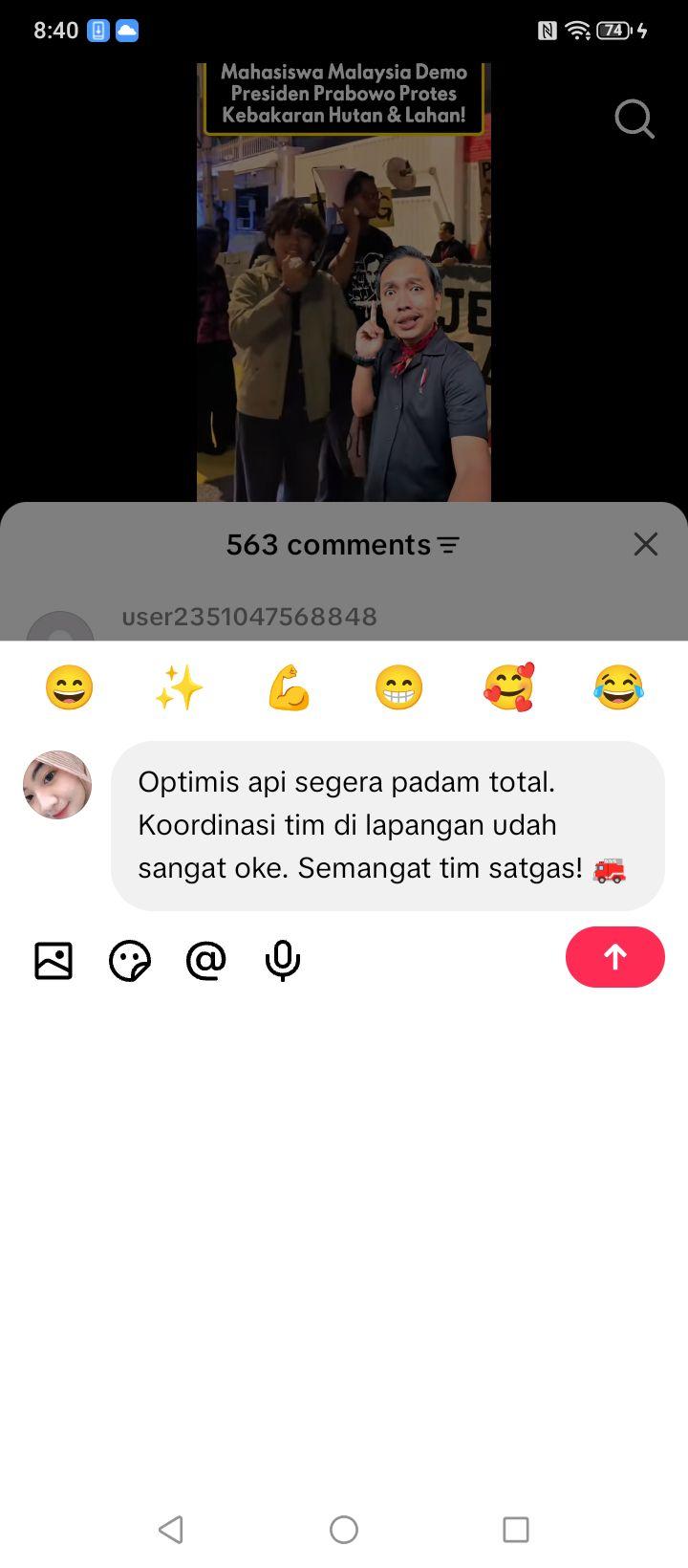Viewport: 688px width, 1568px height.
Task: Record a voice comment with the microphone
Action: (282, 961)
